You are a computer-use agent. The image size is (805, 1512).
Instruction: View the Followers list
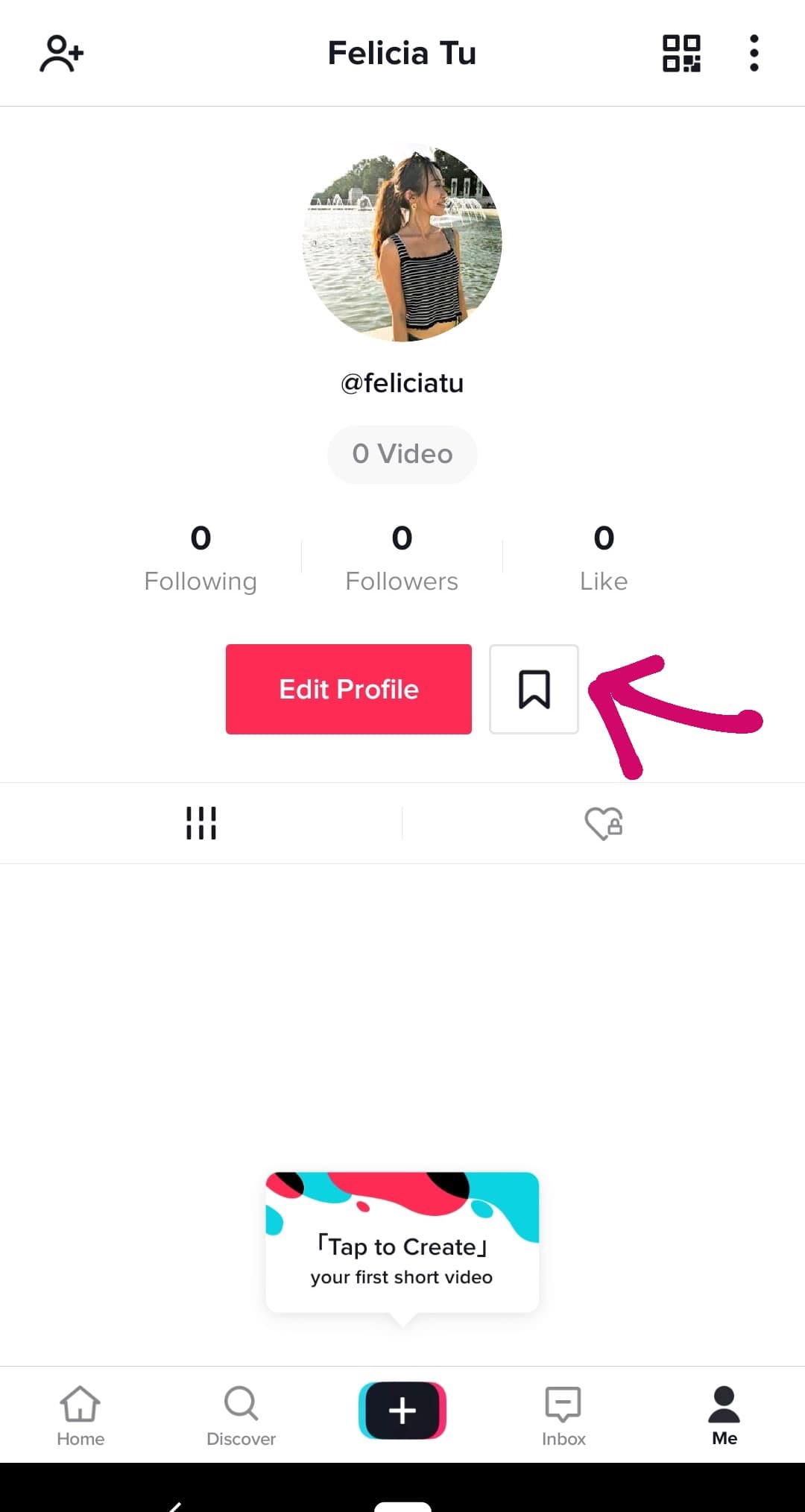pyautogui.click(x=402, y=558)
